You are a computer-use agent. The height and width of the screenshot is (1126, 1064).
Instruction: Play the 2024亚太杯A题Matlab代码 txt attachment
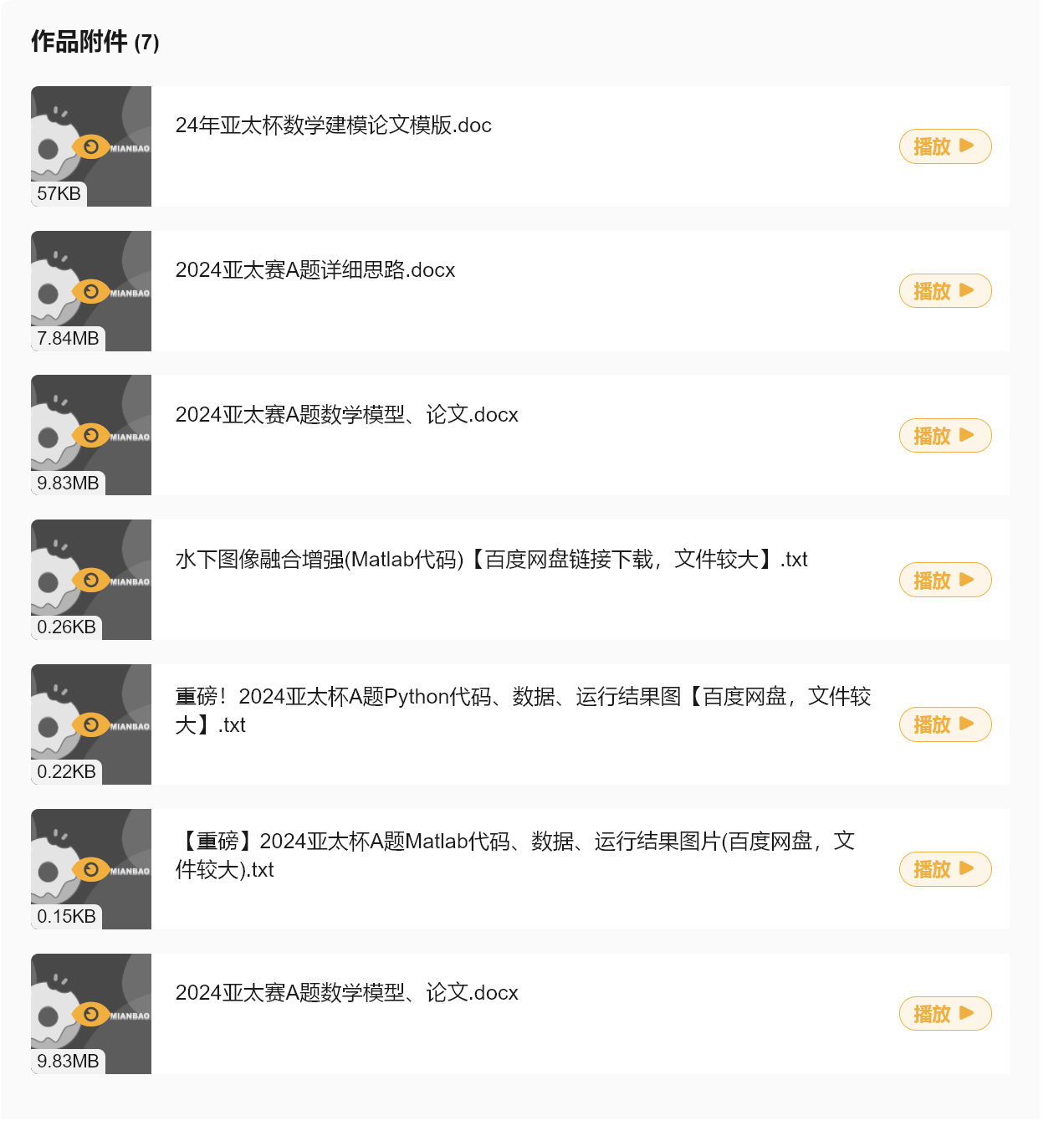[944, 869]
